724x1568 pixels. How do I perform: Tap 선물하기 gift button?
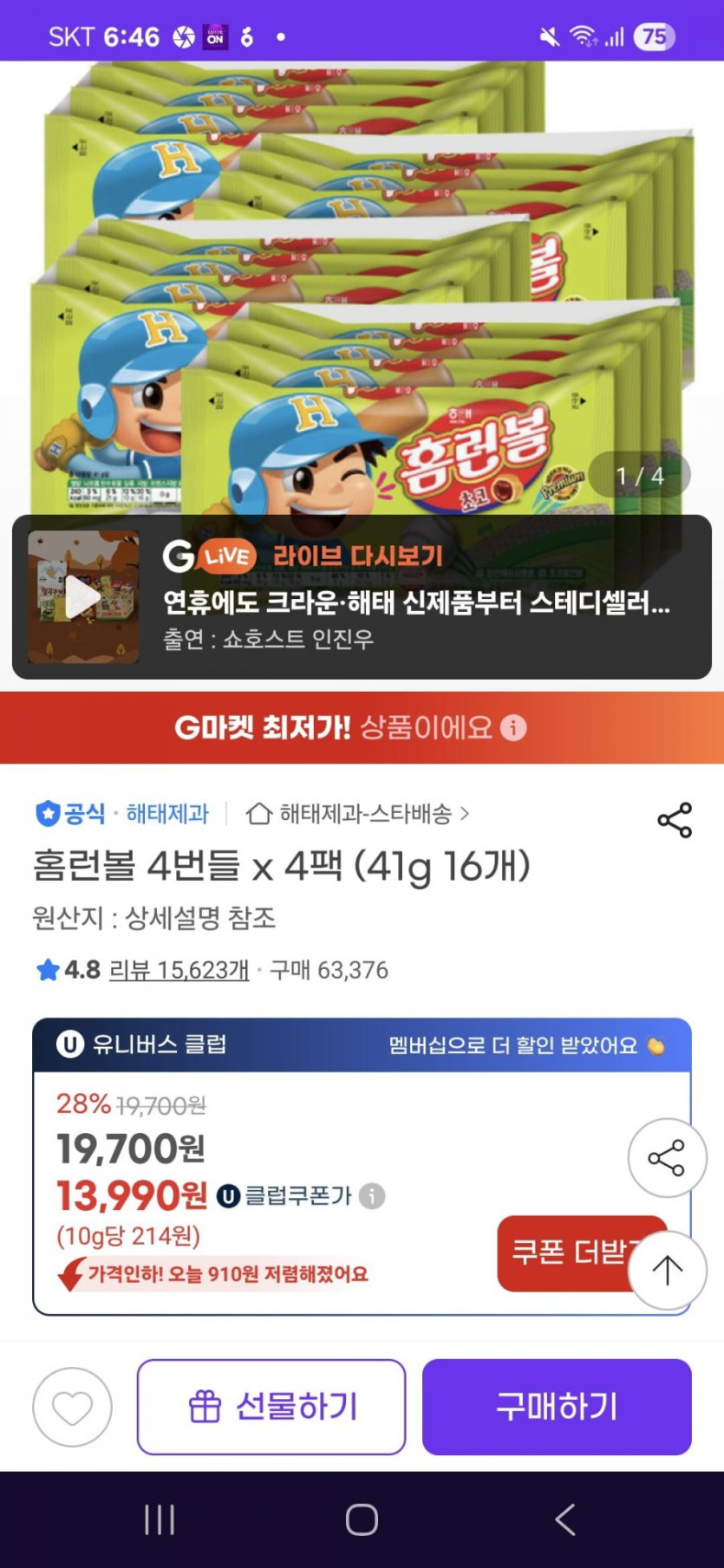click(x=271, y=1407)
